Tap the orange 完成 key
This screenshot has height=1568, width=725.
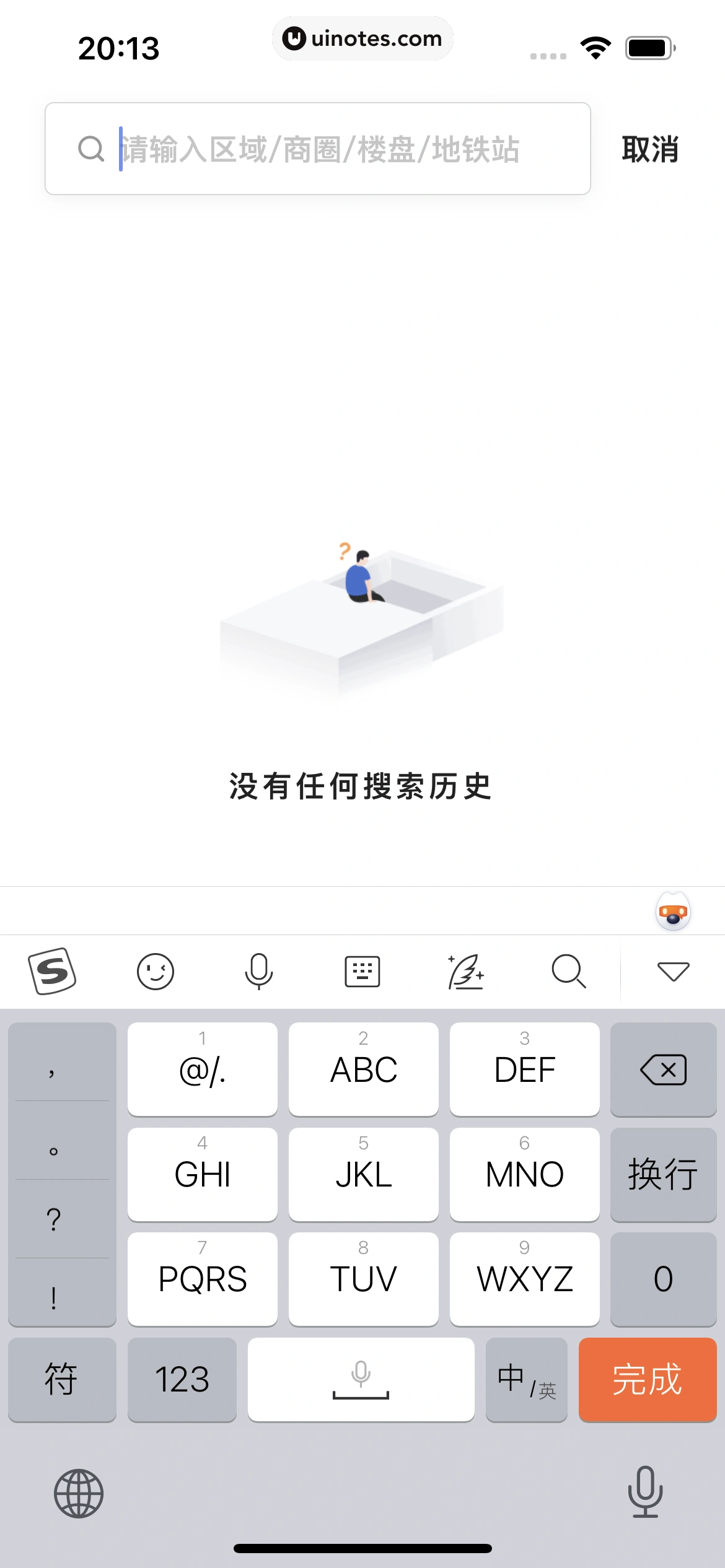point(648,1380)
